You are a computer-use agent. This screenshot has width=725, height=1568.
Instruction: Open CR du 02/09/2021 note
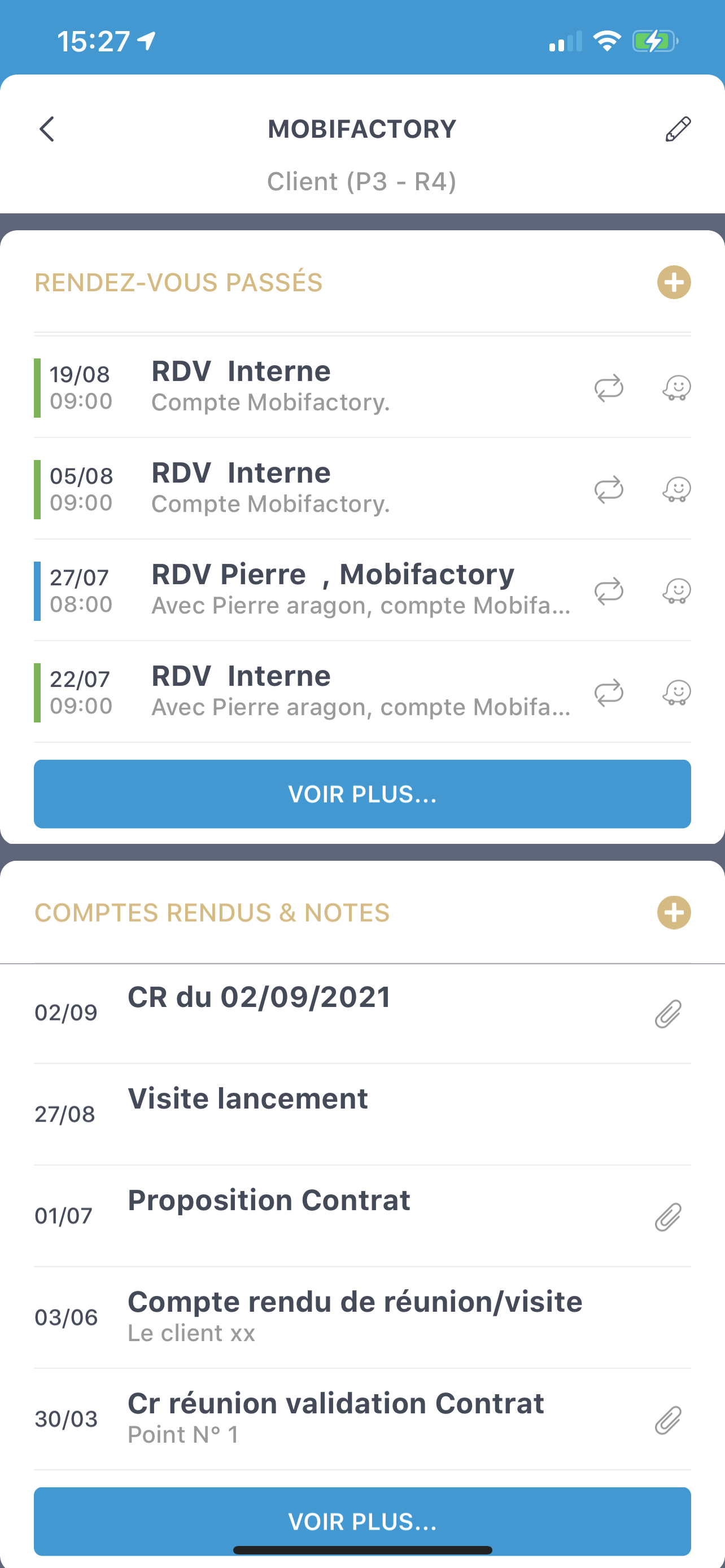(304, 1011)
